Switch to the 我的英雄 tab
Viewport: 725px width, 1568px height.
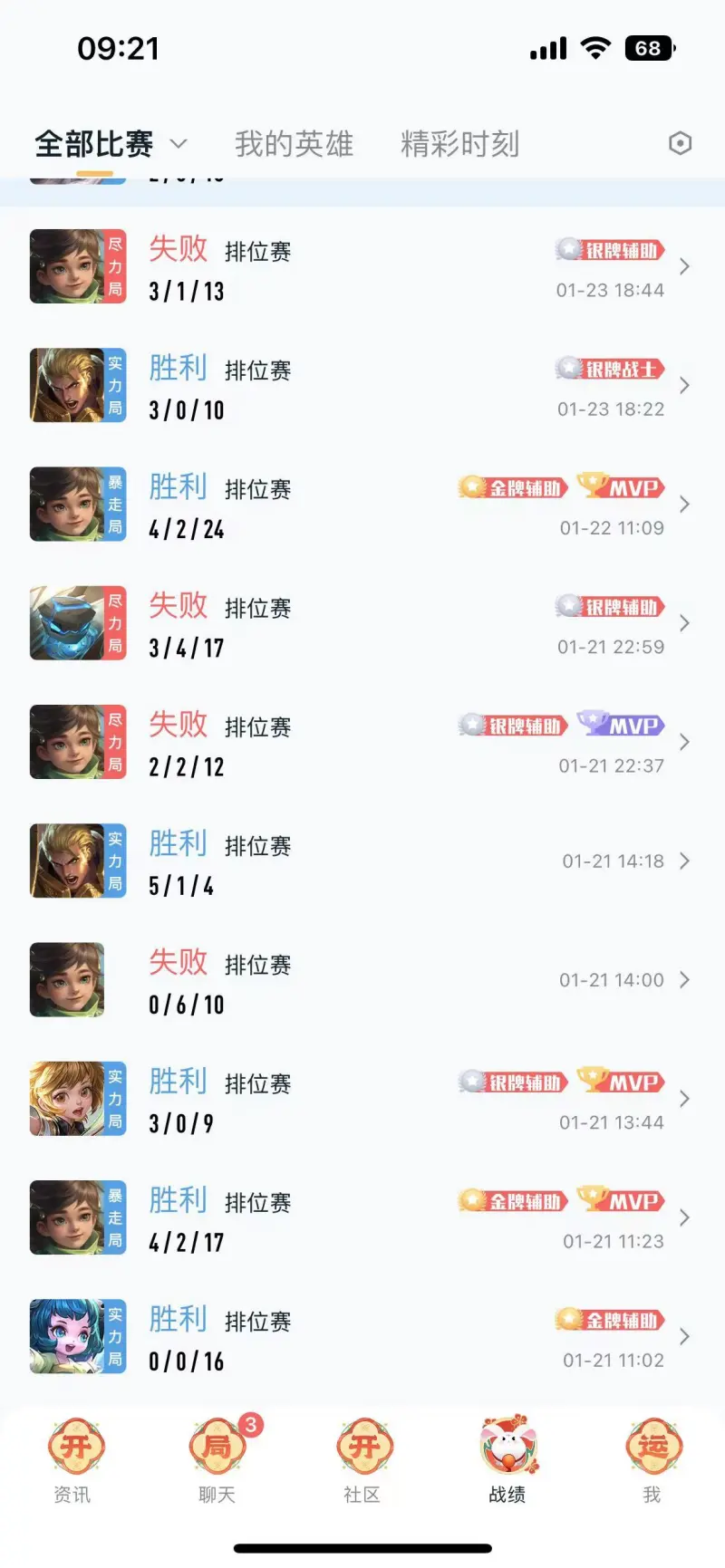(294, 144)
